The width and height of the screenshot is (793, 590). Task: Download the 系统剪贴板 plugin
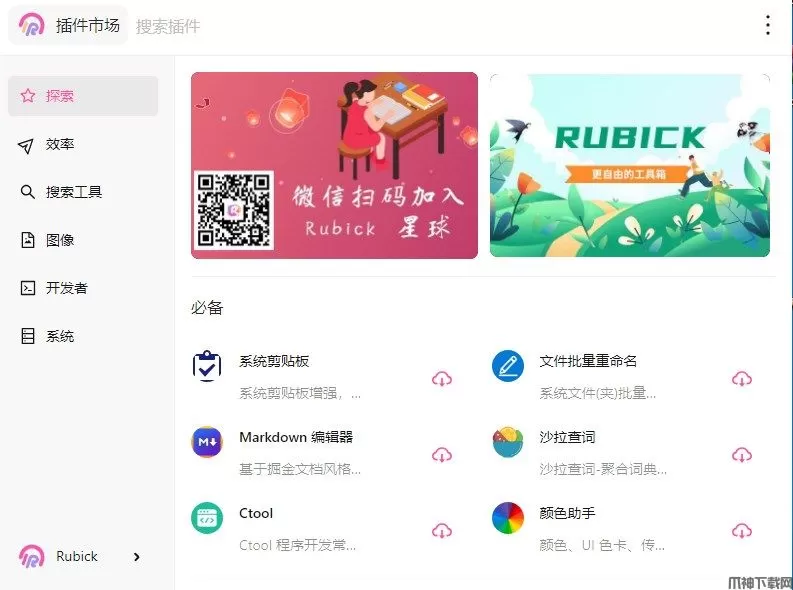(441, 379)
